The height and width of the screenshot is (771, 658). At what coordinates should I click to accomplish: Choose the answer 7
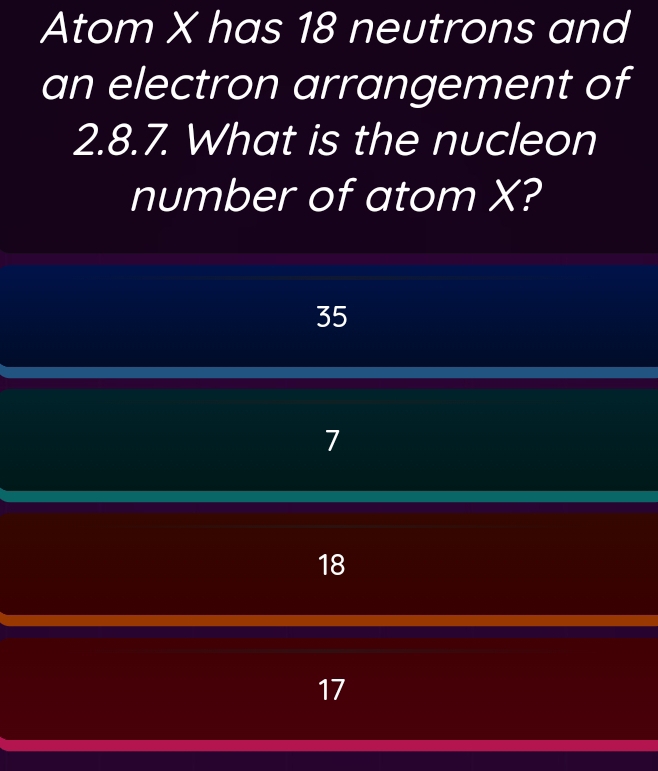point(330,441)
